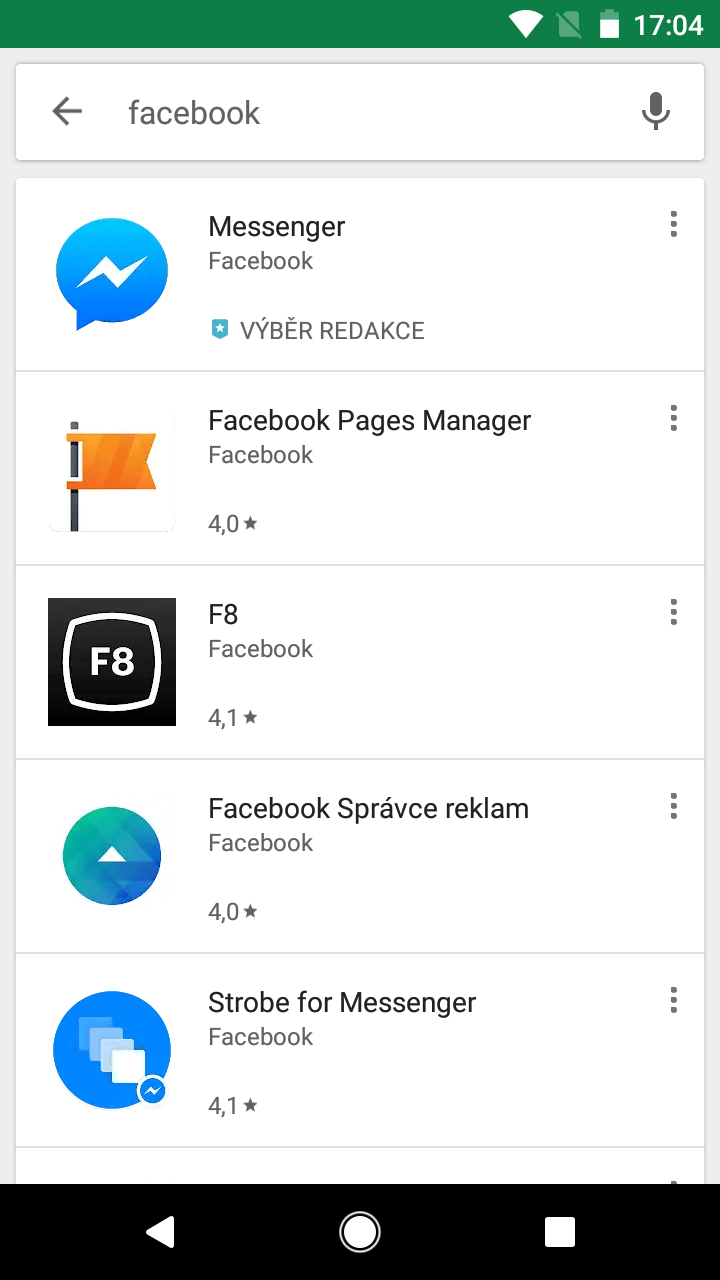Open the Messenger app listing
Viewport: 720px width, 1280px height.
click(x=360, y=275)
